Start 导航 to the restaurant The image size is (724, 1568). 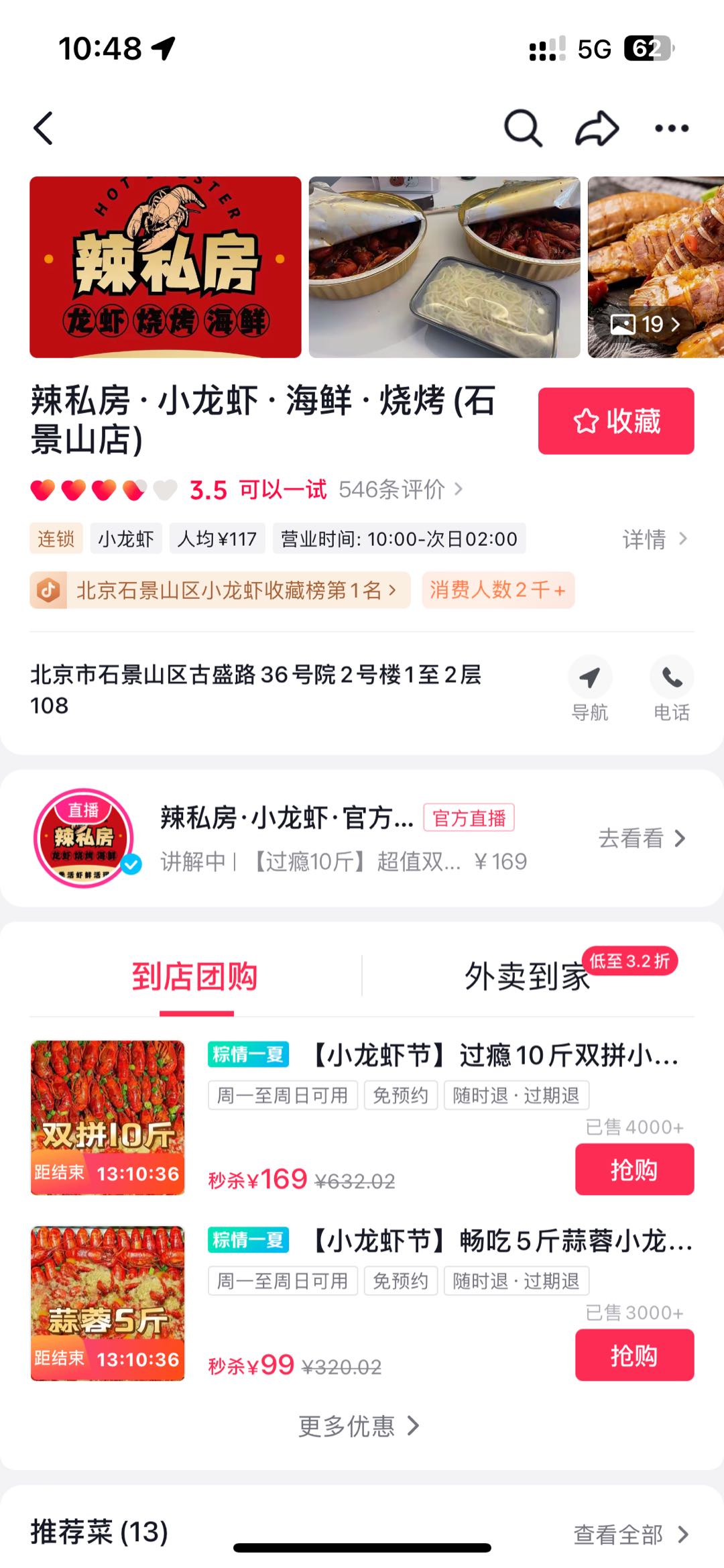click(590, 689)
